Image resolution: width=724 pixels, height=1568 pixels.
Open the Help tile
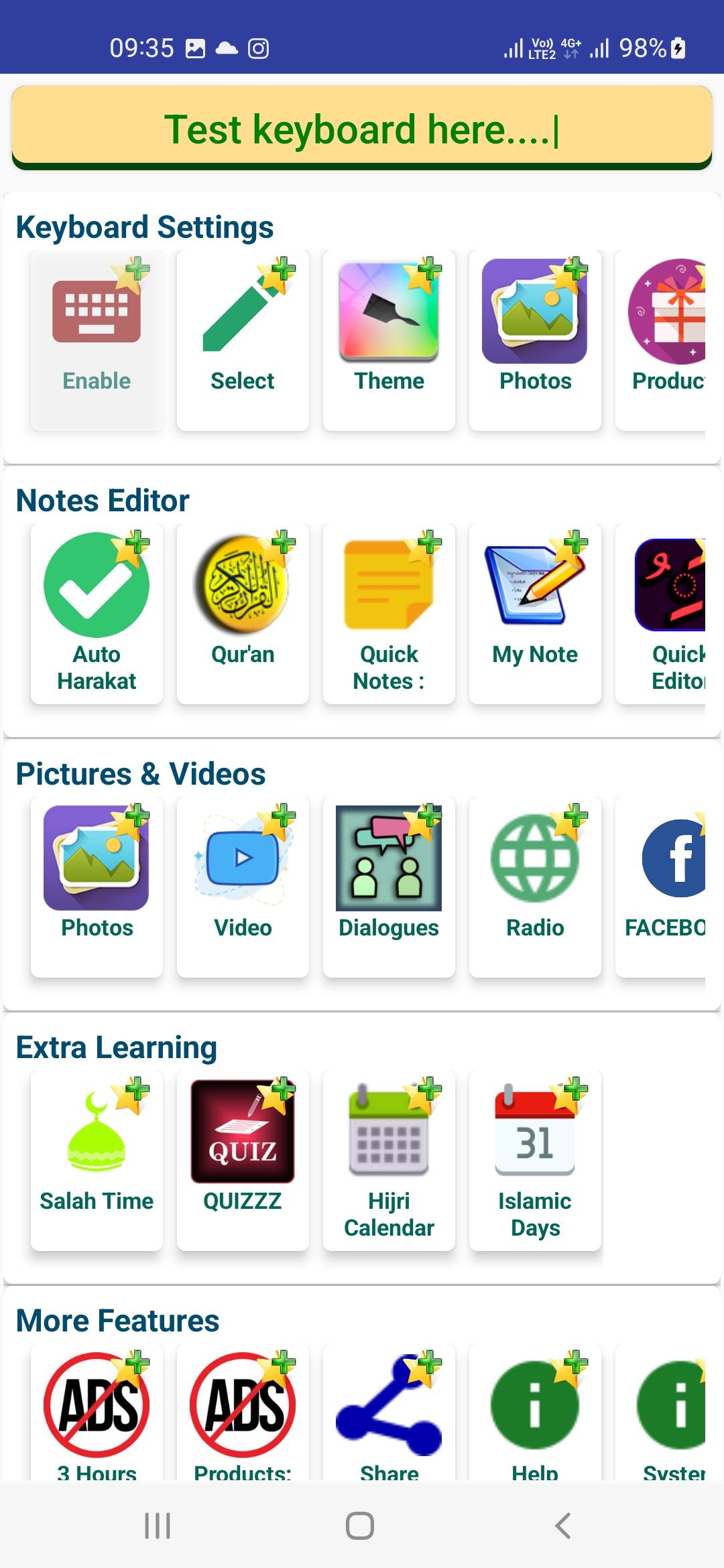[x=535, y=1413]
